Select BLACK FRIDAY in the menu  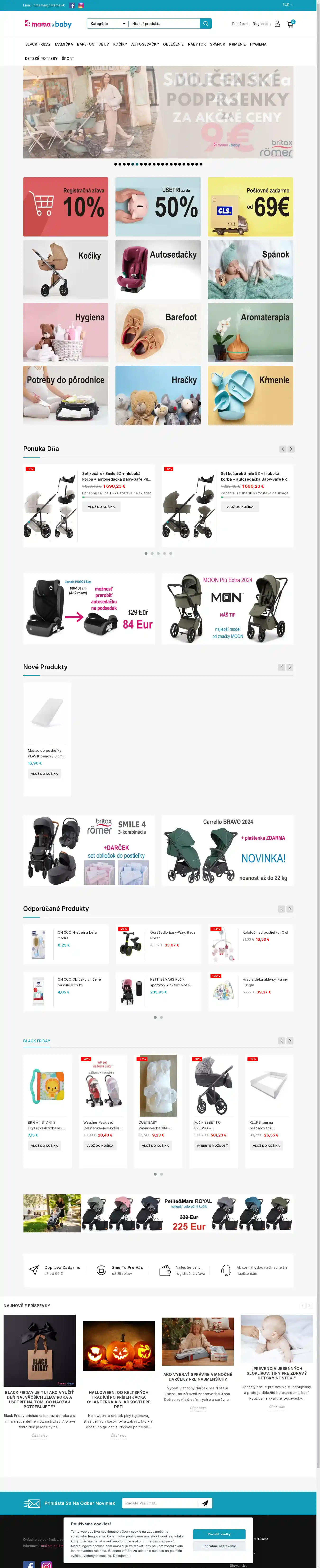click(x=38, y=44)
